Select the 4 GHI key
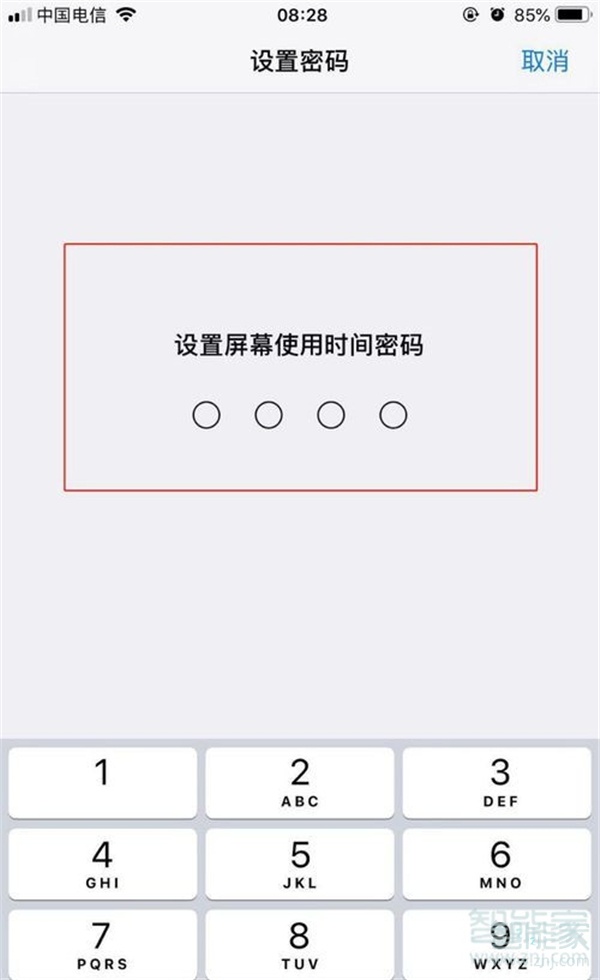Image resolution: width=600 pixels, height=980 pixels. coord(102,865)
